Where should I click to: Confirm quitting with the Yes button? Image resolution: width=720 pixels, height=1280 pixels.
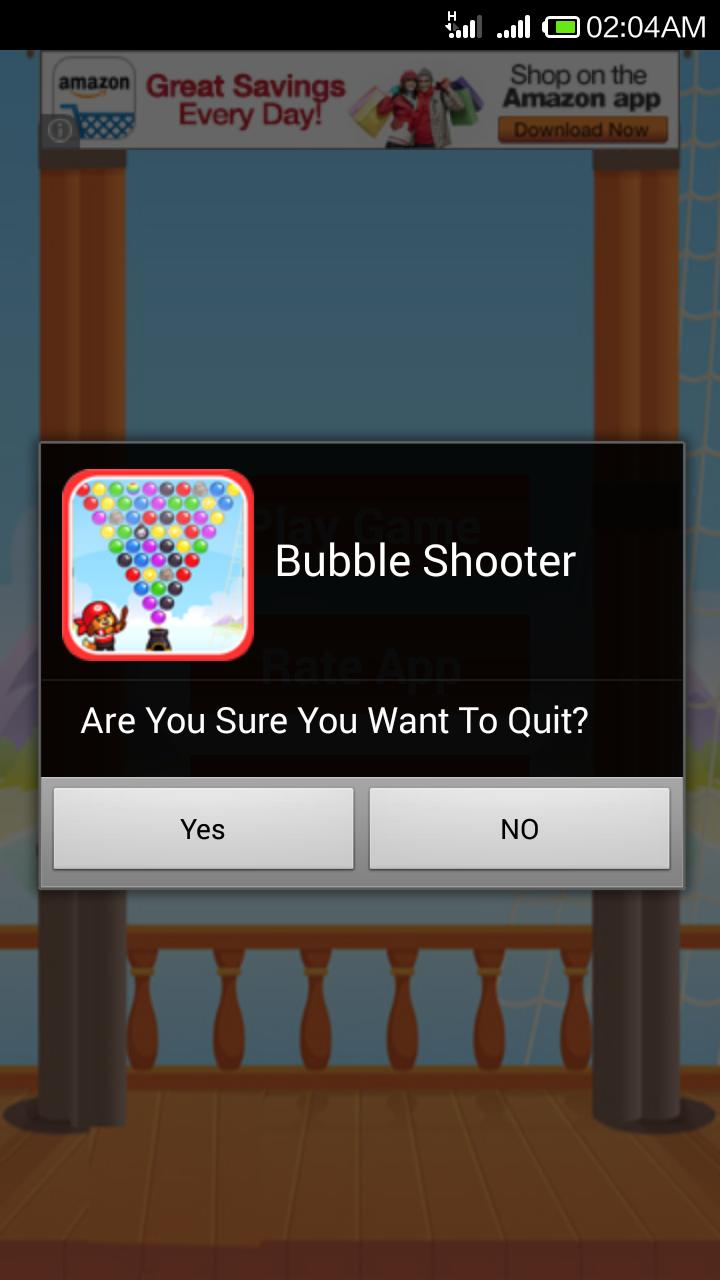click(203, 828)
